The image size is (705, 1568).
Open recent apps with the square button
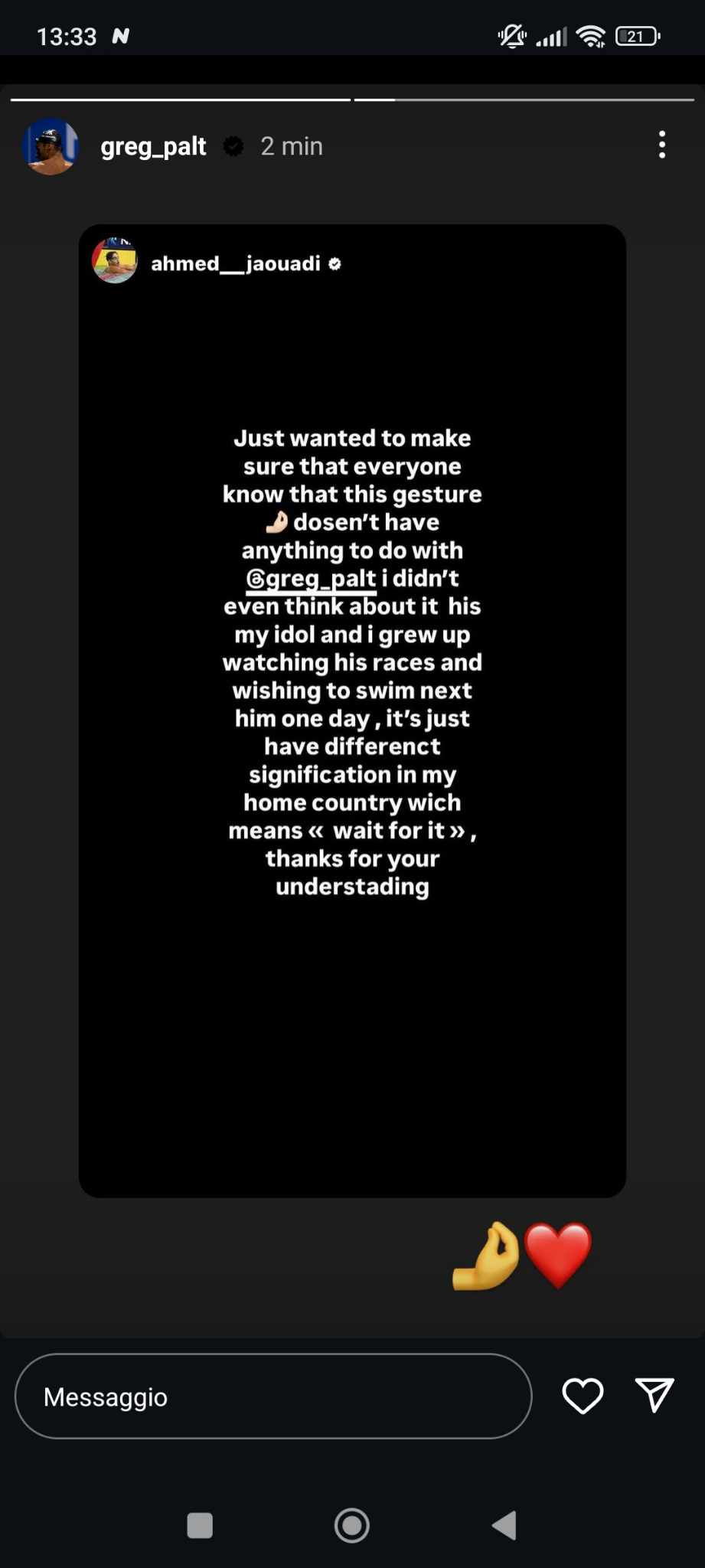[x=200, y=1525]
